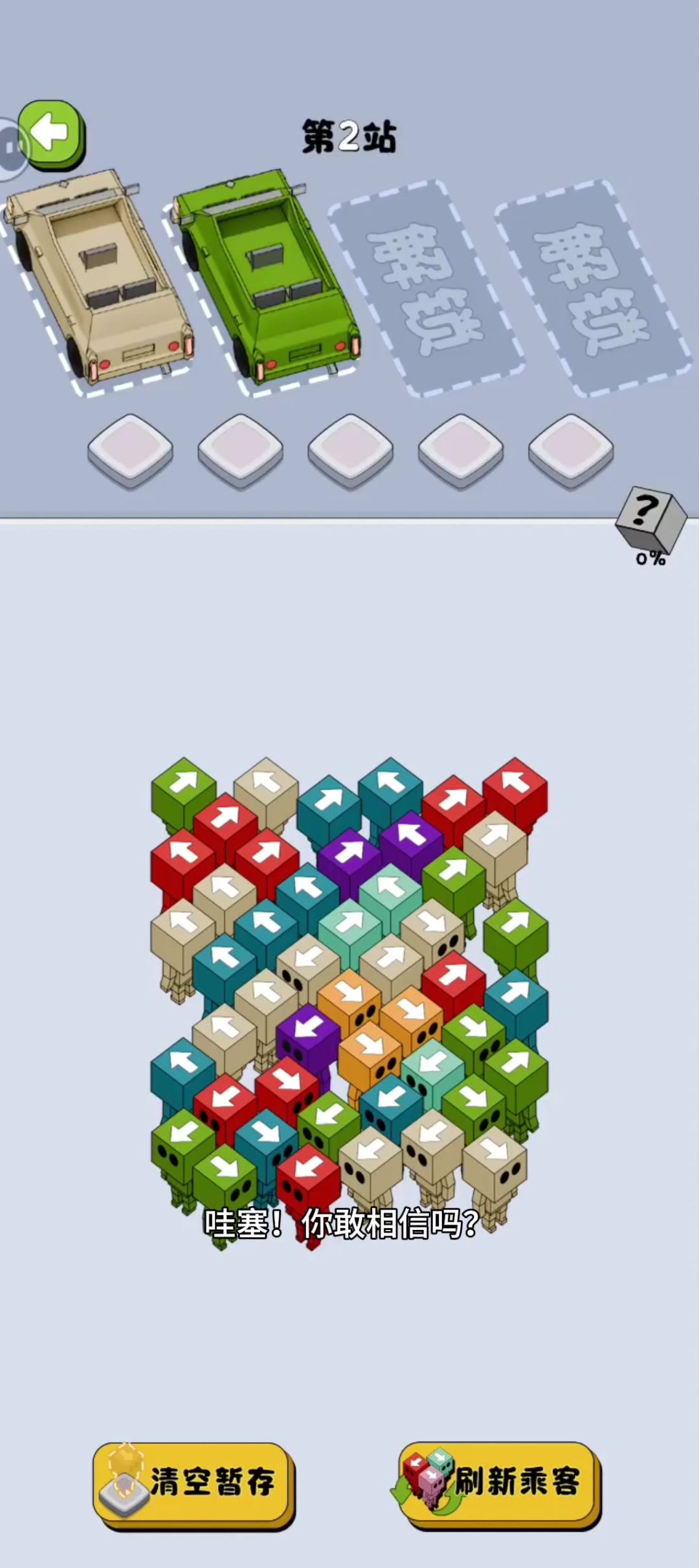This screenshot has width=699, height=1568.
Task: Select the purple passenger with down-left arrow
Action: point(308,1031)
